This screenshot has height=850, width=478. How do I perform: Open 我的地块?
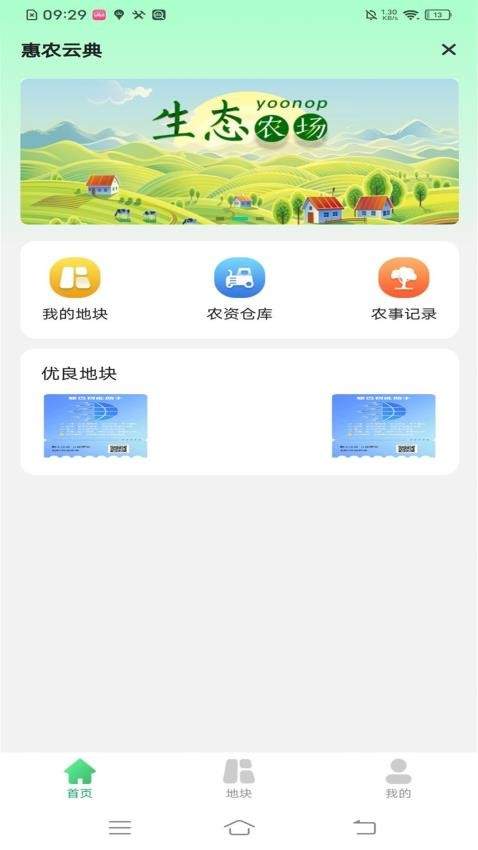(75, 289)
